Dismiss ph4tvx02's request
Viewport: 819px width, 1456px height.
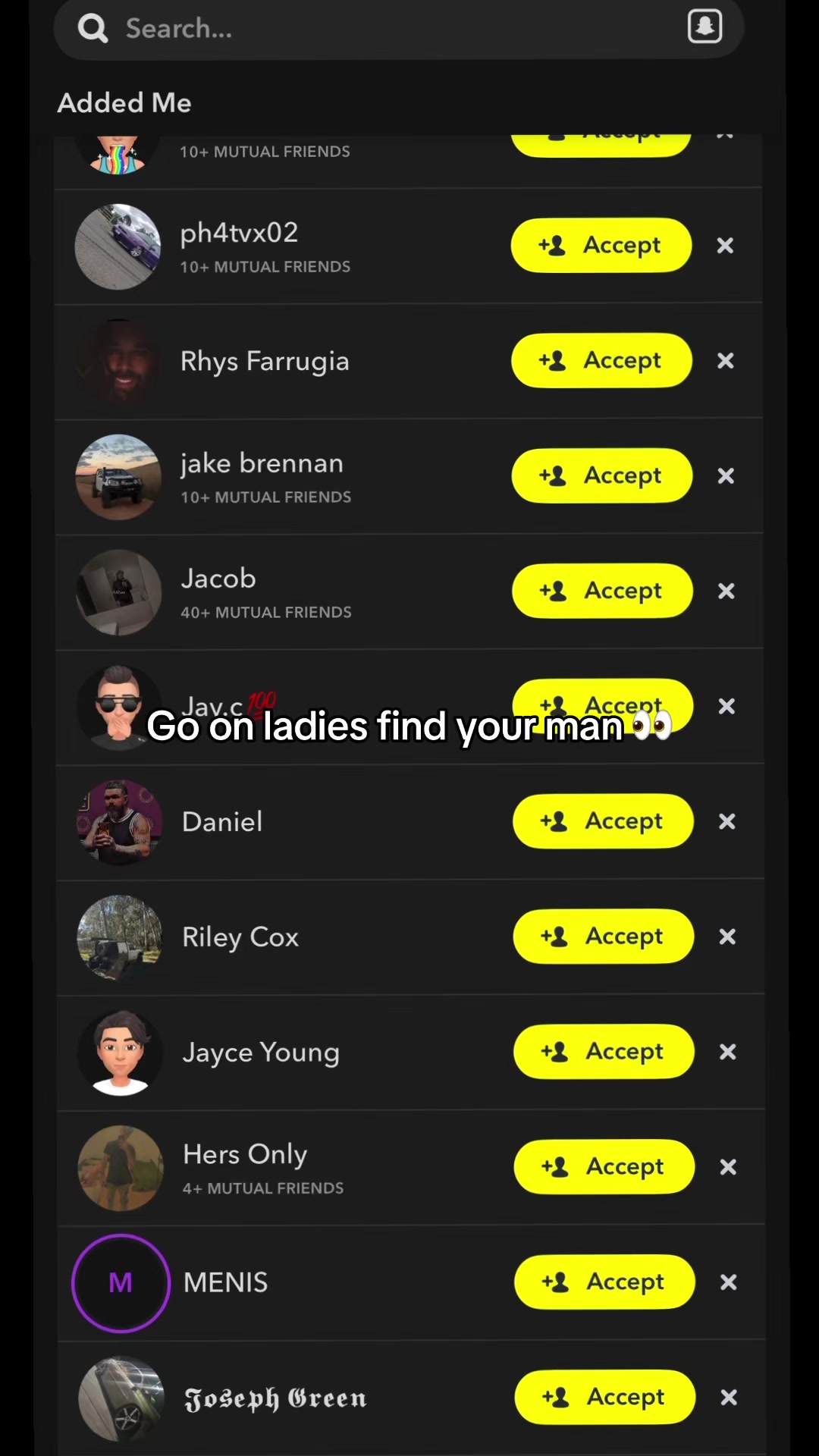coord(725,246)
